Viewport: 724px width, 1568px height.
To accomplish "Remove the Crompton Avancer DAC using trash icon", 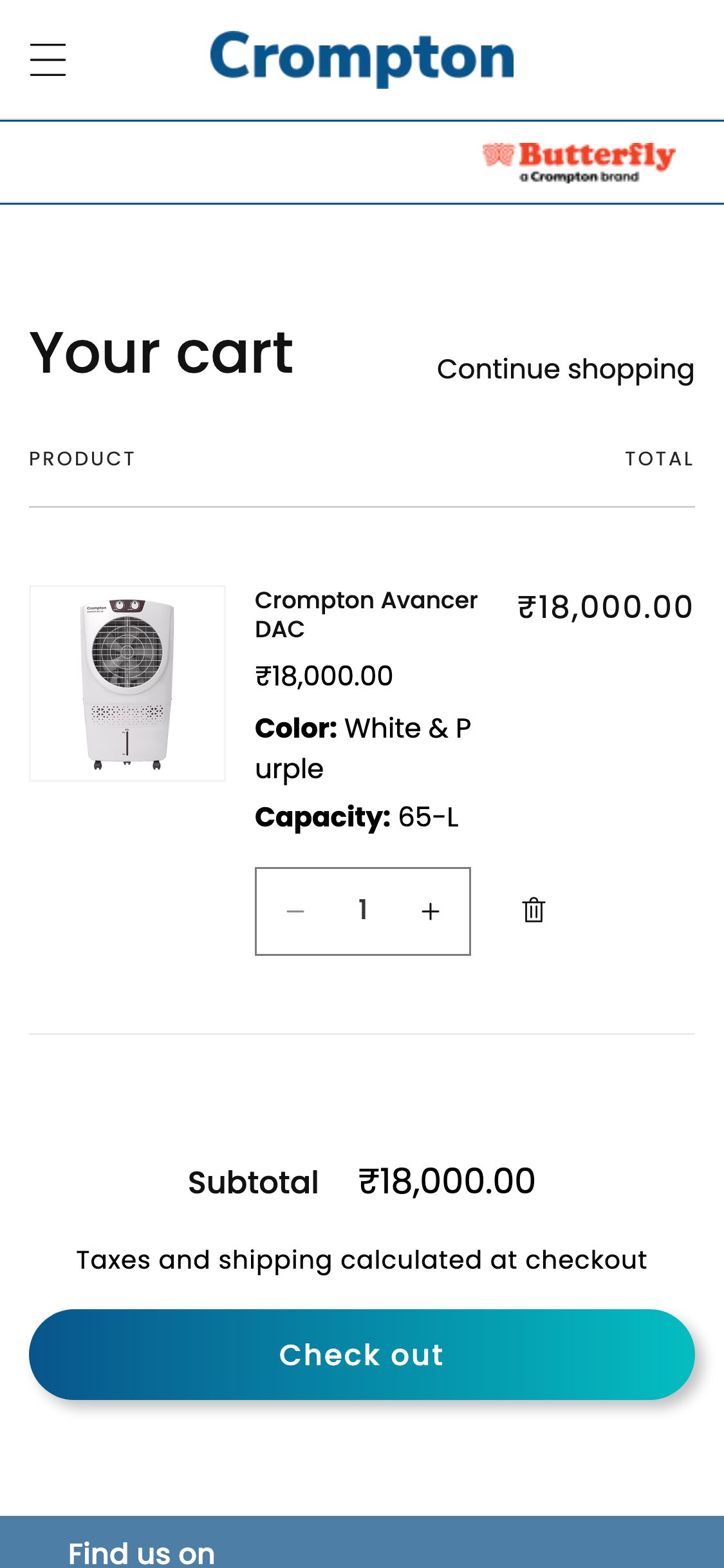I will click(533, 910).
